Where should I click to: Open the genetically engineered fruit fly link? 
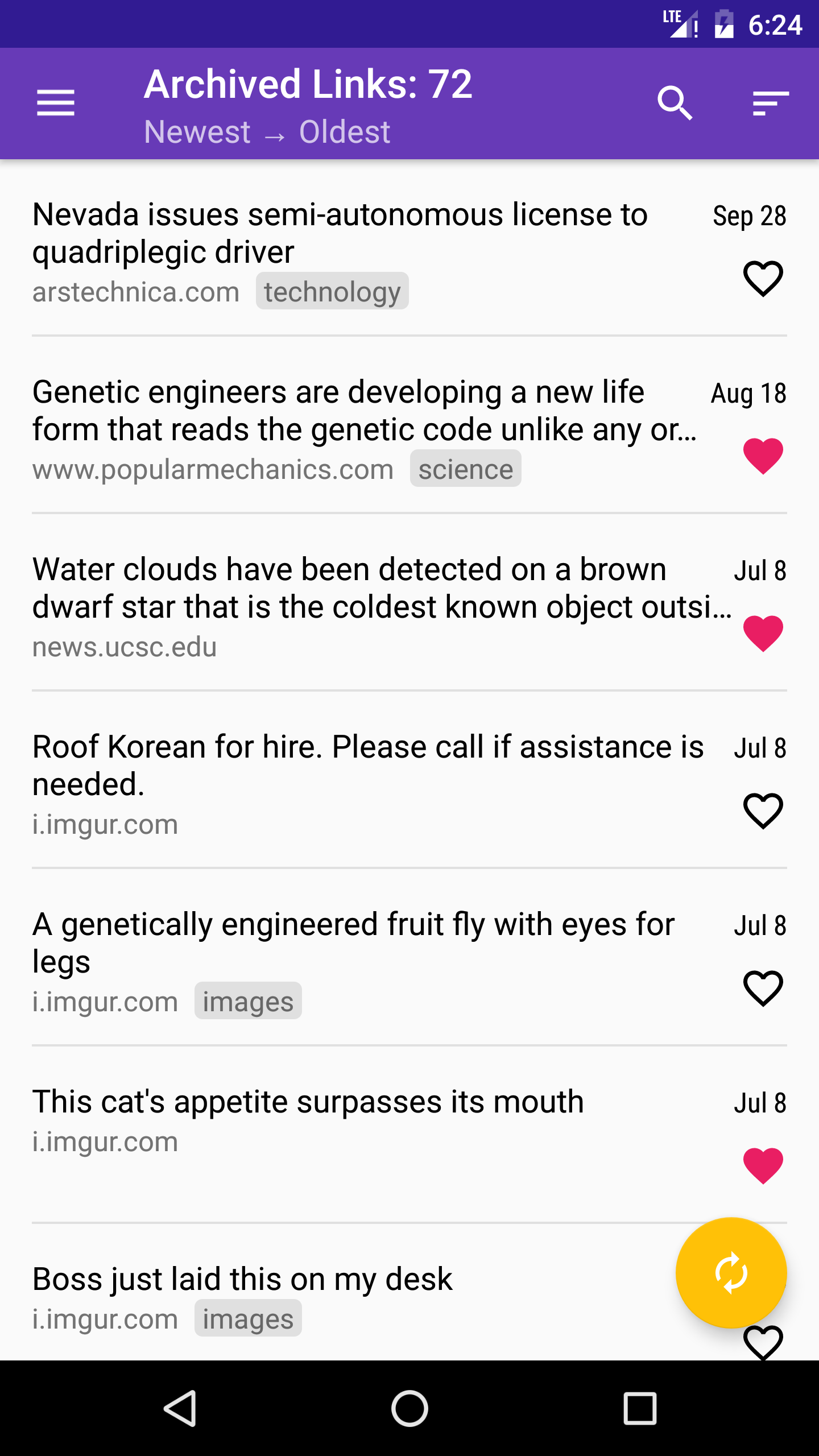pos(353,942)
